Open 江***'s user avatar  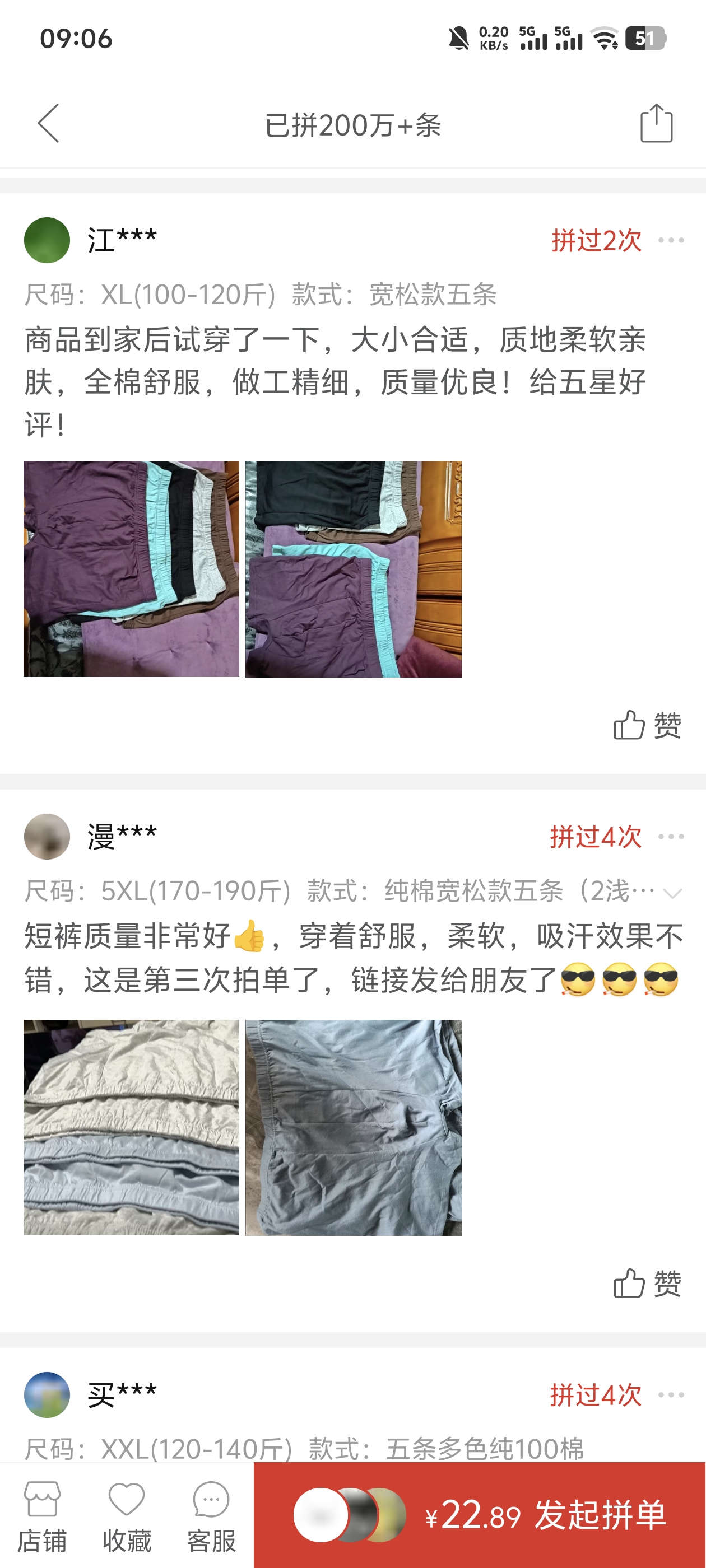[x=47, y=240]
